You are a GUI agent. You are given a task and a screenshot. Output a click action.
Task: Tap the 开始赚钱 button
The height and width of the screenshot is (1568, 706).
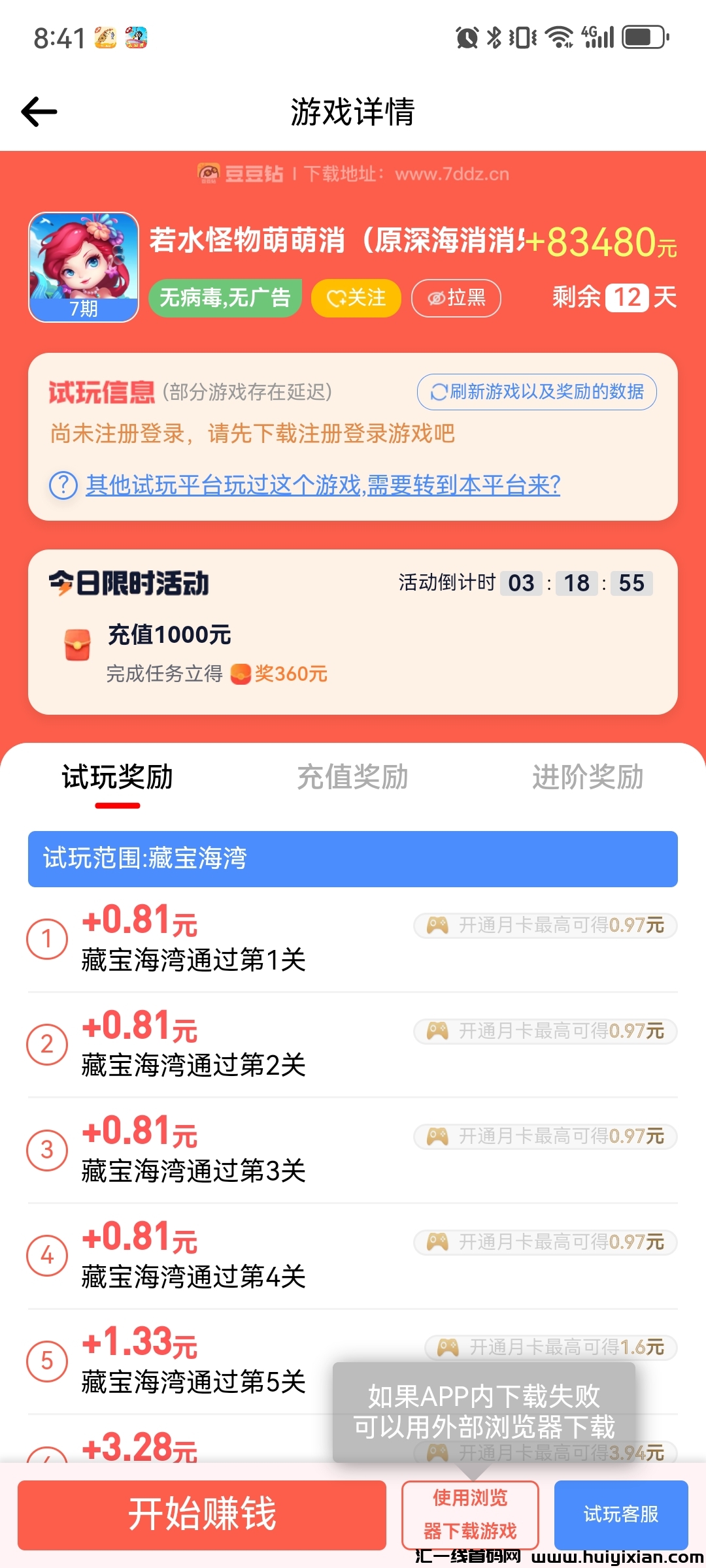[x=202, y=1514]
